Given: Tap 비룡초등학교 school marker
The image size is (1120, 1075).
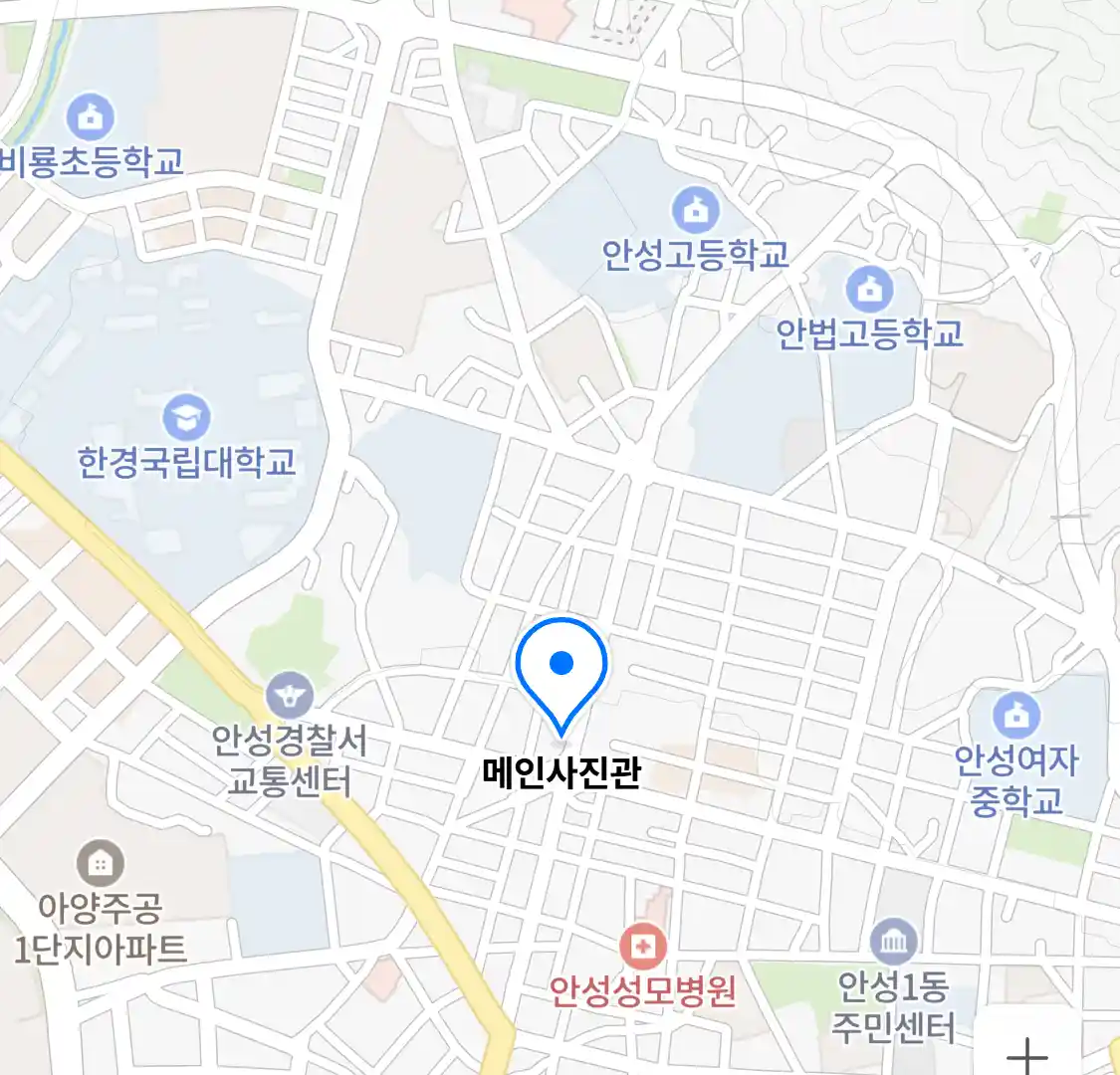Looking at the screenshot, I should pyautogui.click(x=91, y=118).
